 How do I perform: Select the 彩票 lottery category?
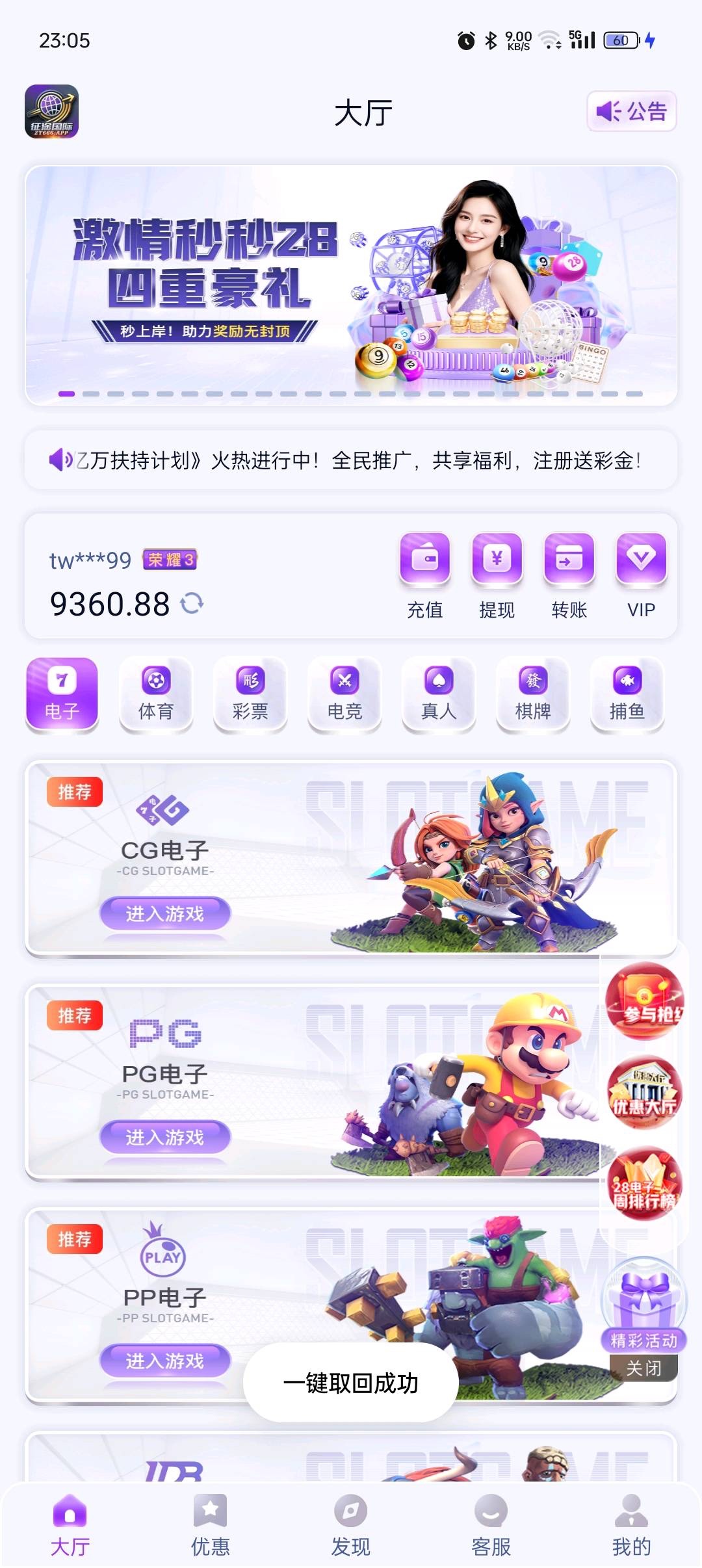click(250, 694)
